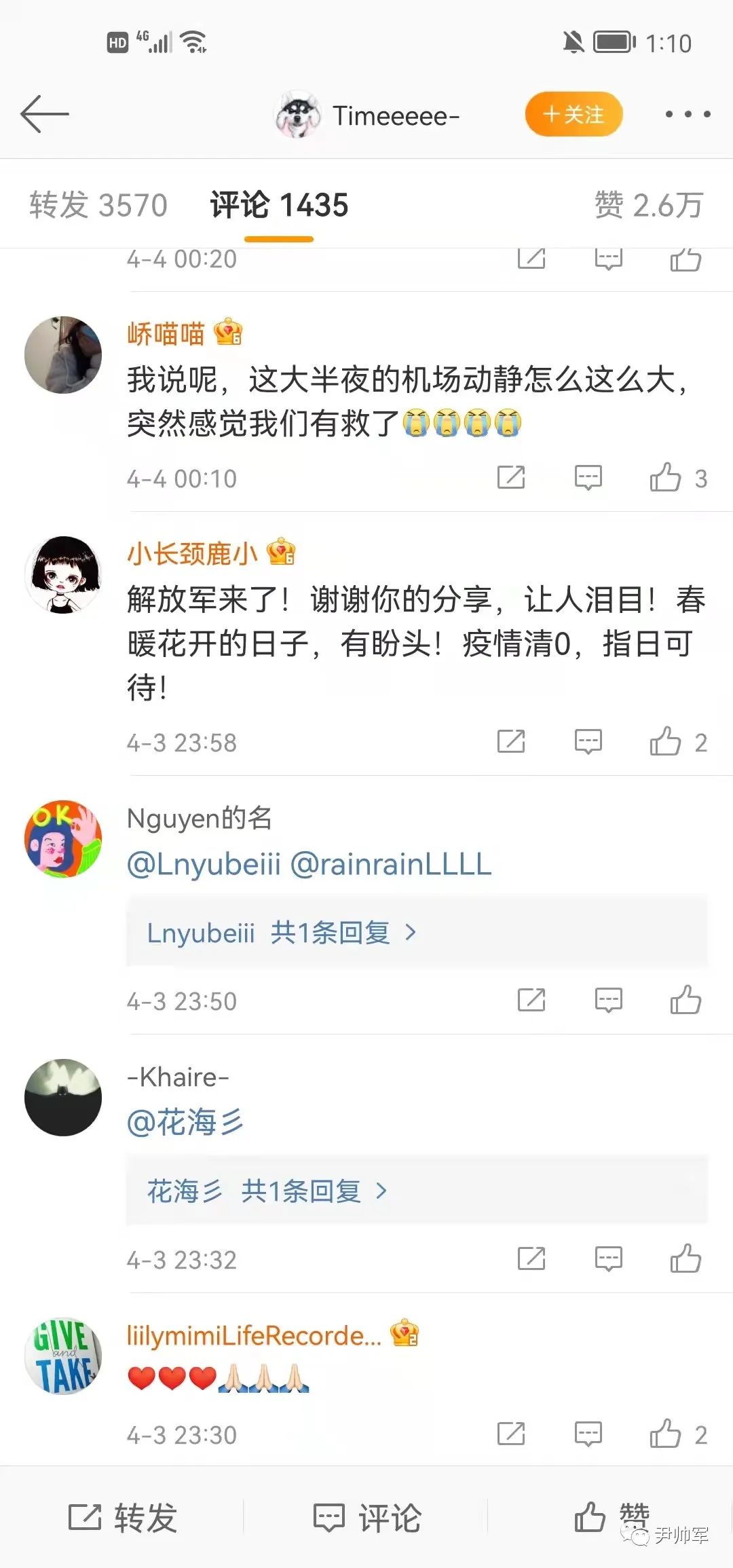Tap 转发 in the bottom bar
733x1568 pixels.
click(x=122, y=1518)
